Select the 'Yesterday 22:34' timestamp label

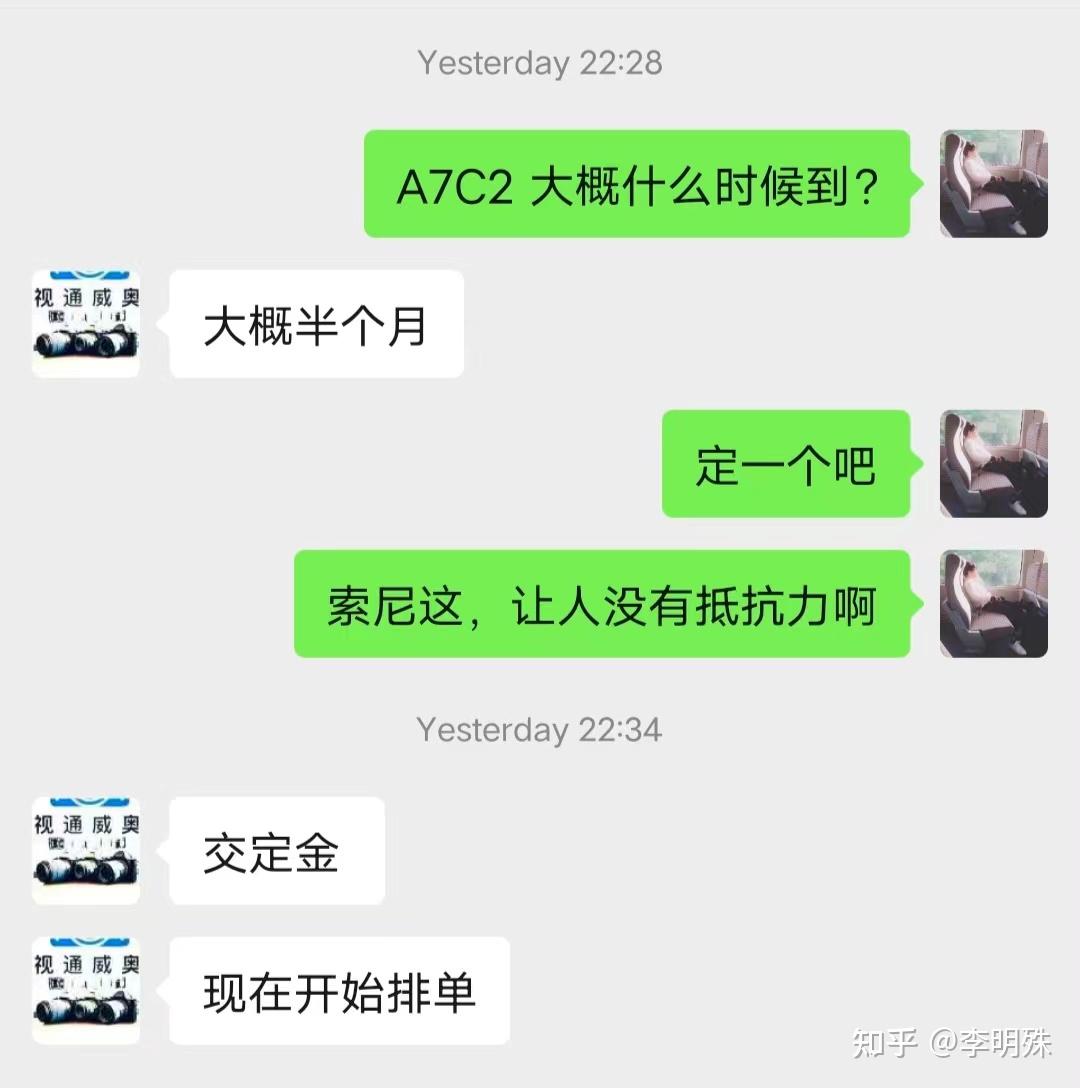(540, 729)
